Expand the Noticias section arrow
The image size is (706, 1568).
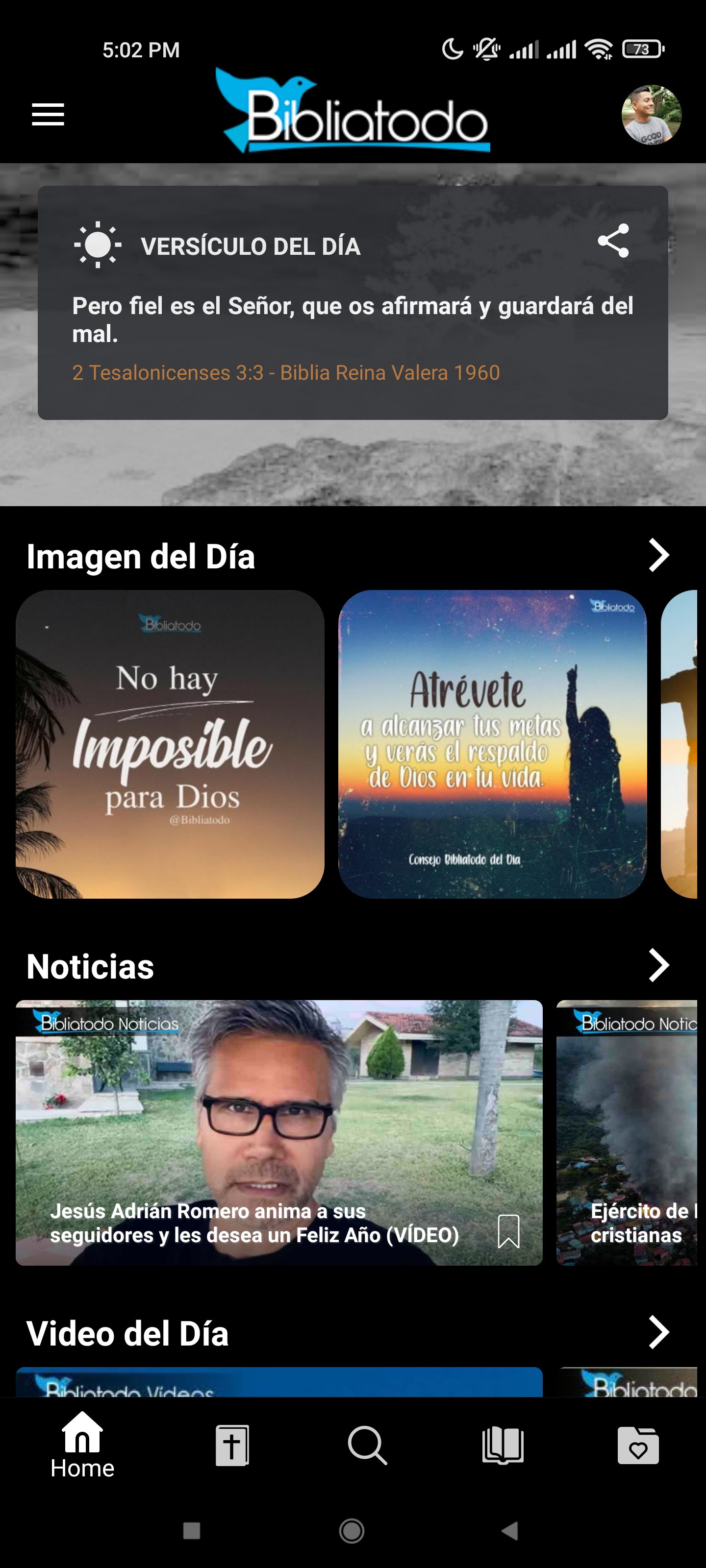point(658,965)
